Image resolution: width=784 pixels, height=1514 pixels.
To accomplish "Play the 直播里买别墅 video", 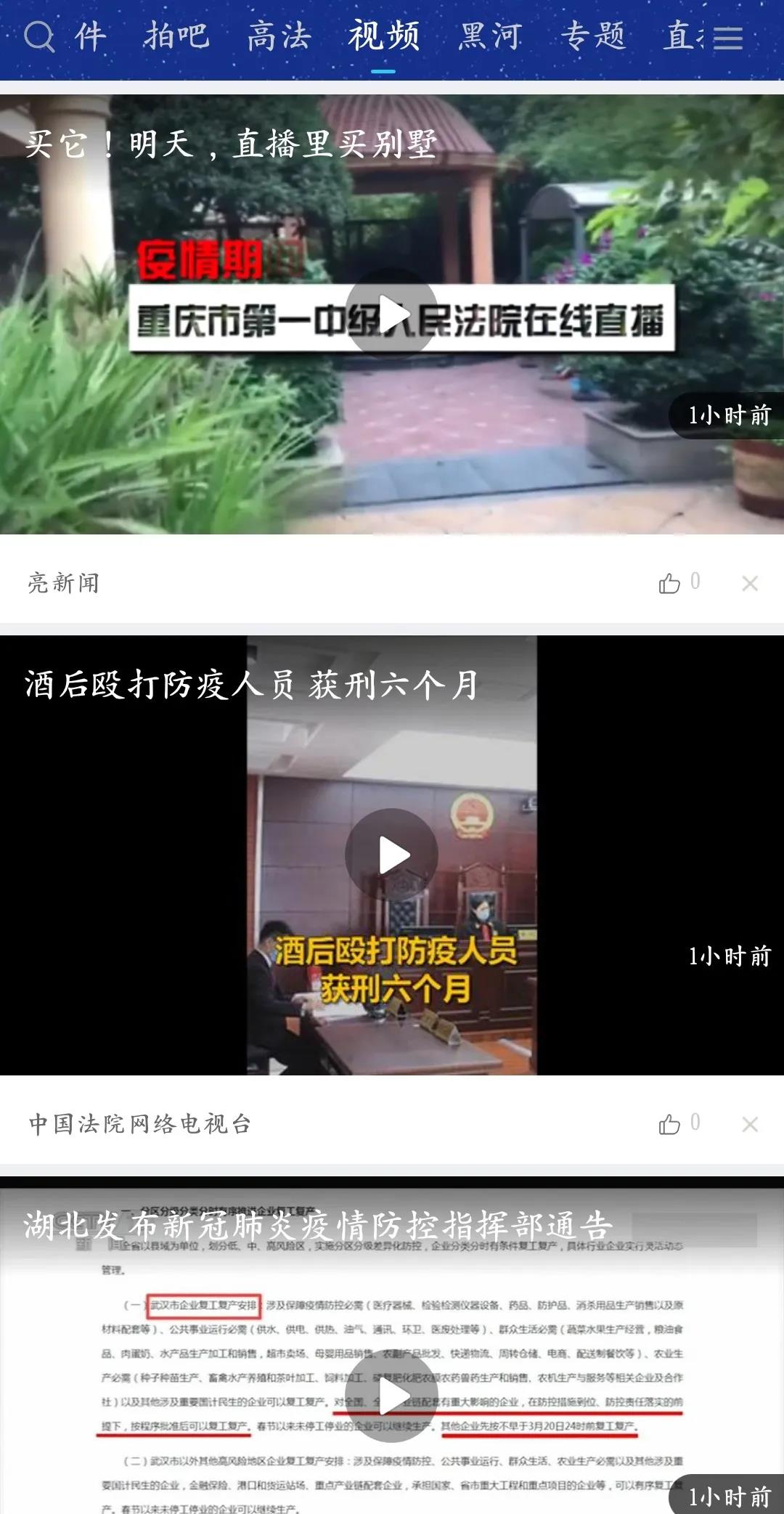I will [391, 314].
